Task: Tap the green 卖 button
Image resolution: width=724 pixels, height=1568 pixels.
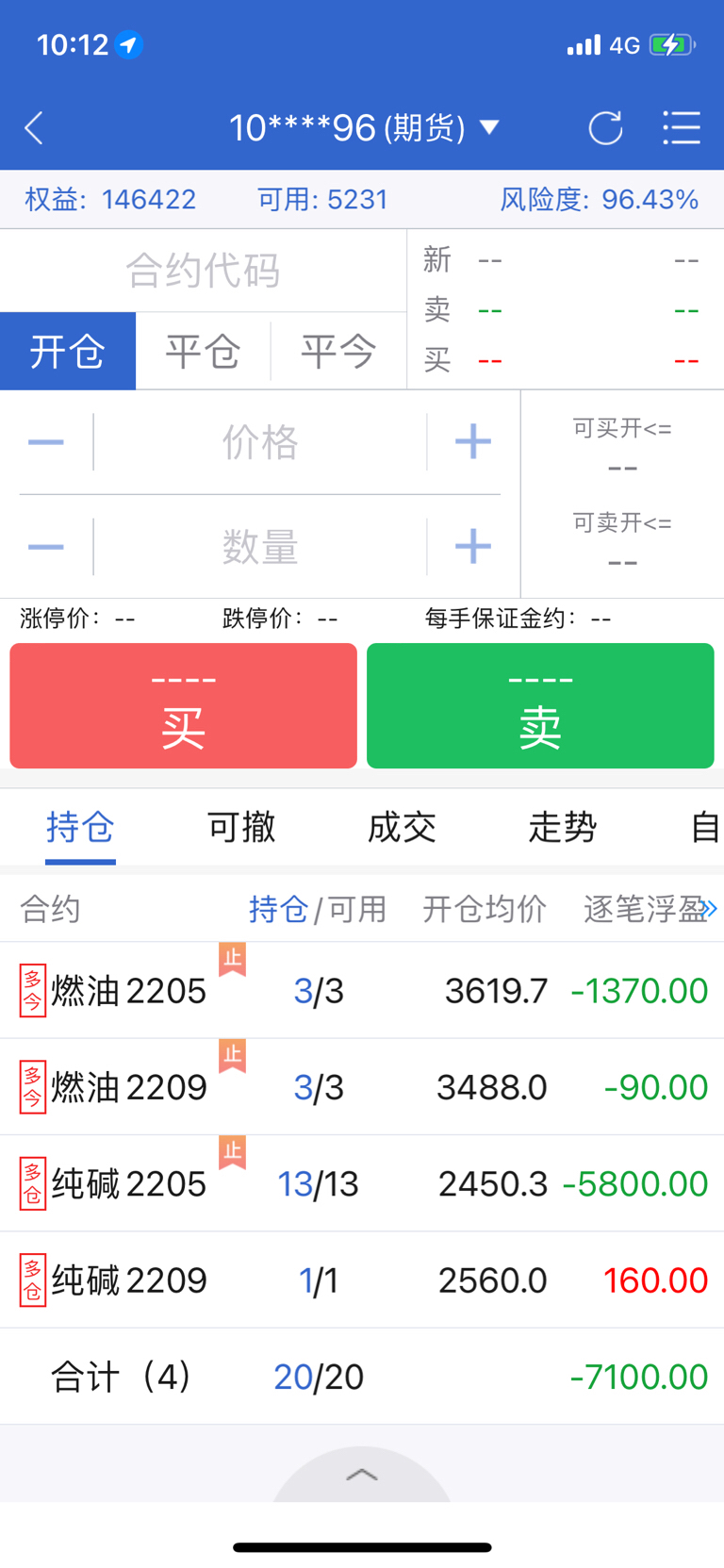Action: (x=540, y=705)
